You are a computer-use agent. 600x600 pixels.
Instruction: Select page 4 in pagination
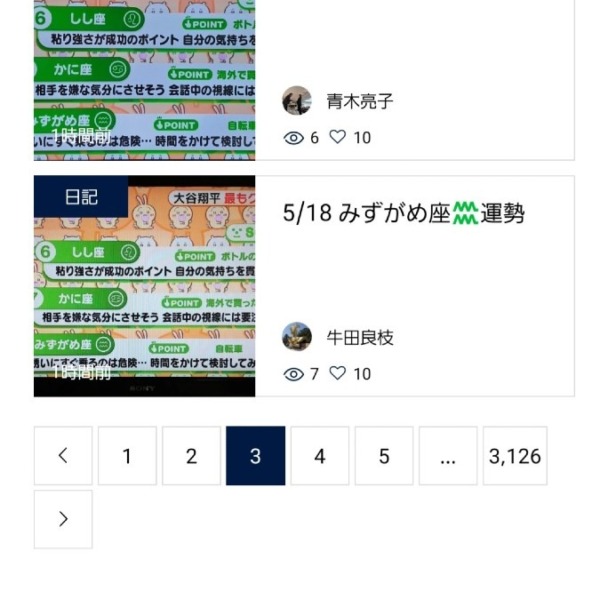pyautogui.click(x=319, y=456)
